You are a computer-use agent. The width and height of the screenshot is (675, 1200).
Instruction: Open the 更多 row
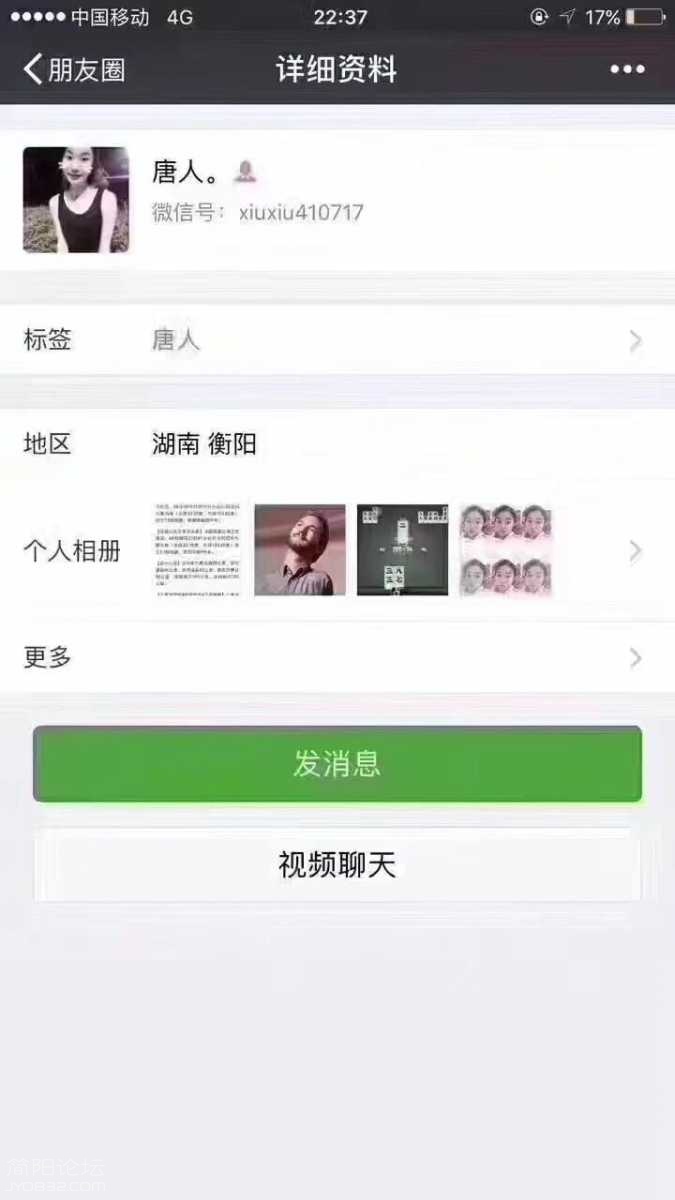coord(337,658)
